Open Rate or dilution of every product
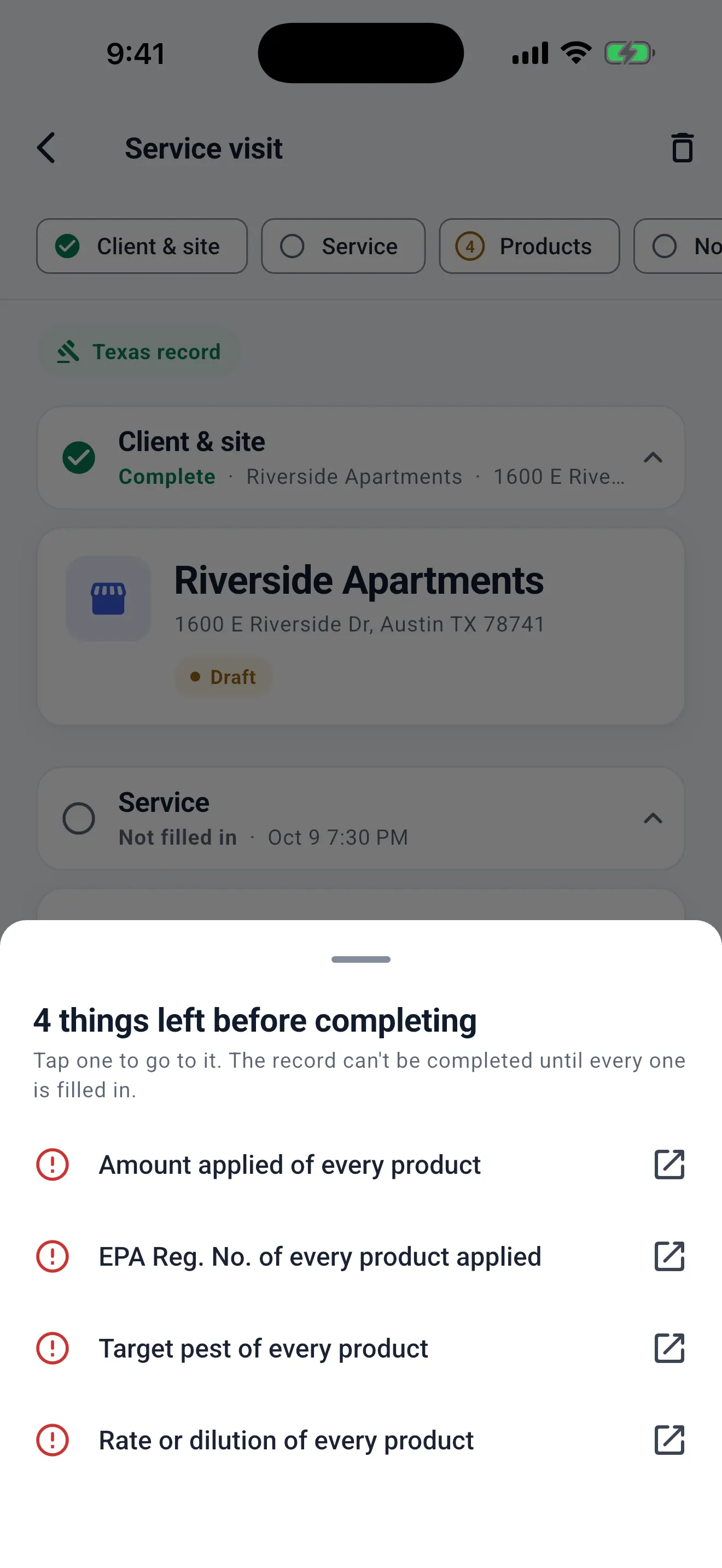 [x=360, y=1440]
